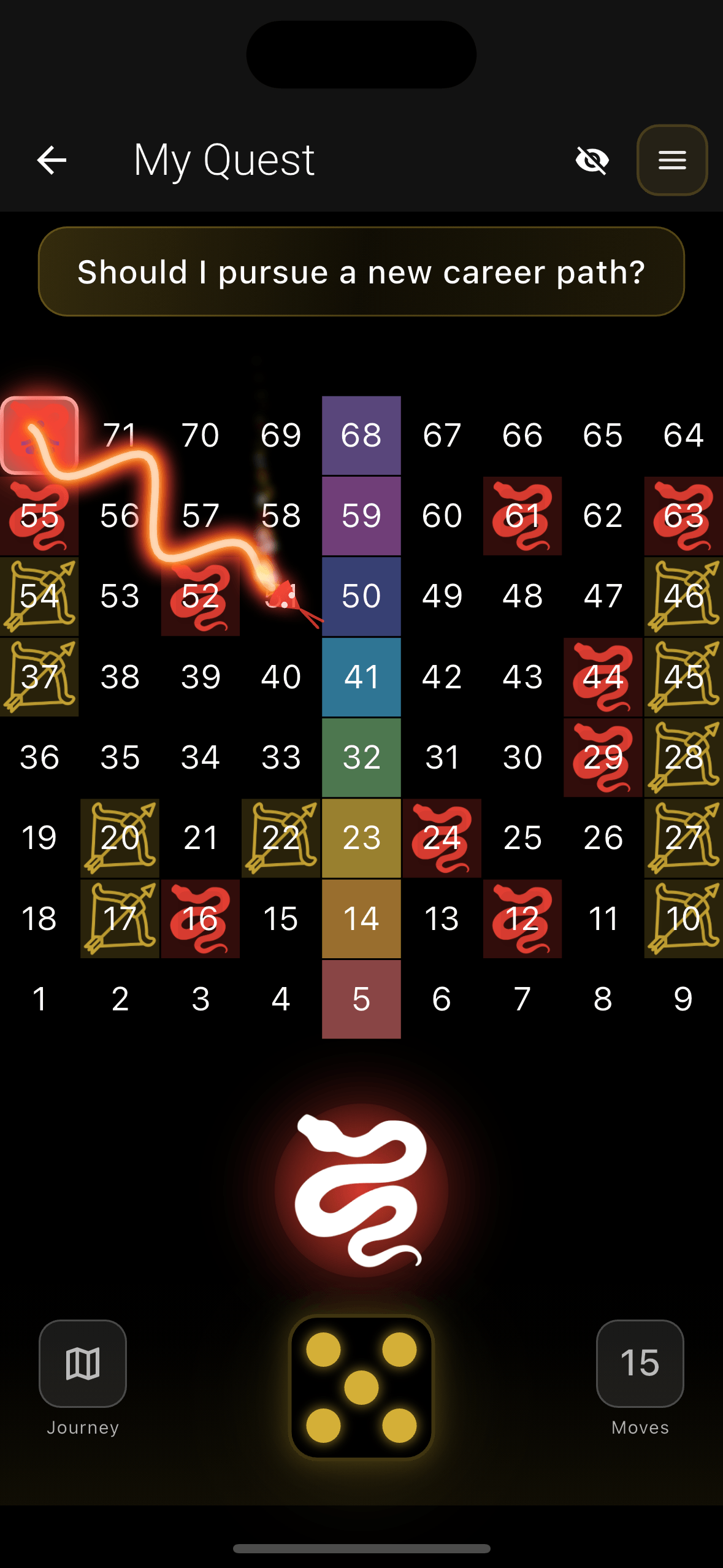Tap the career path question banner
723x1568 pixels.
[x=361, y=272]
